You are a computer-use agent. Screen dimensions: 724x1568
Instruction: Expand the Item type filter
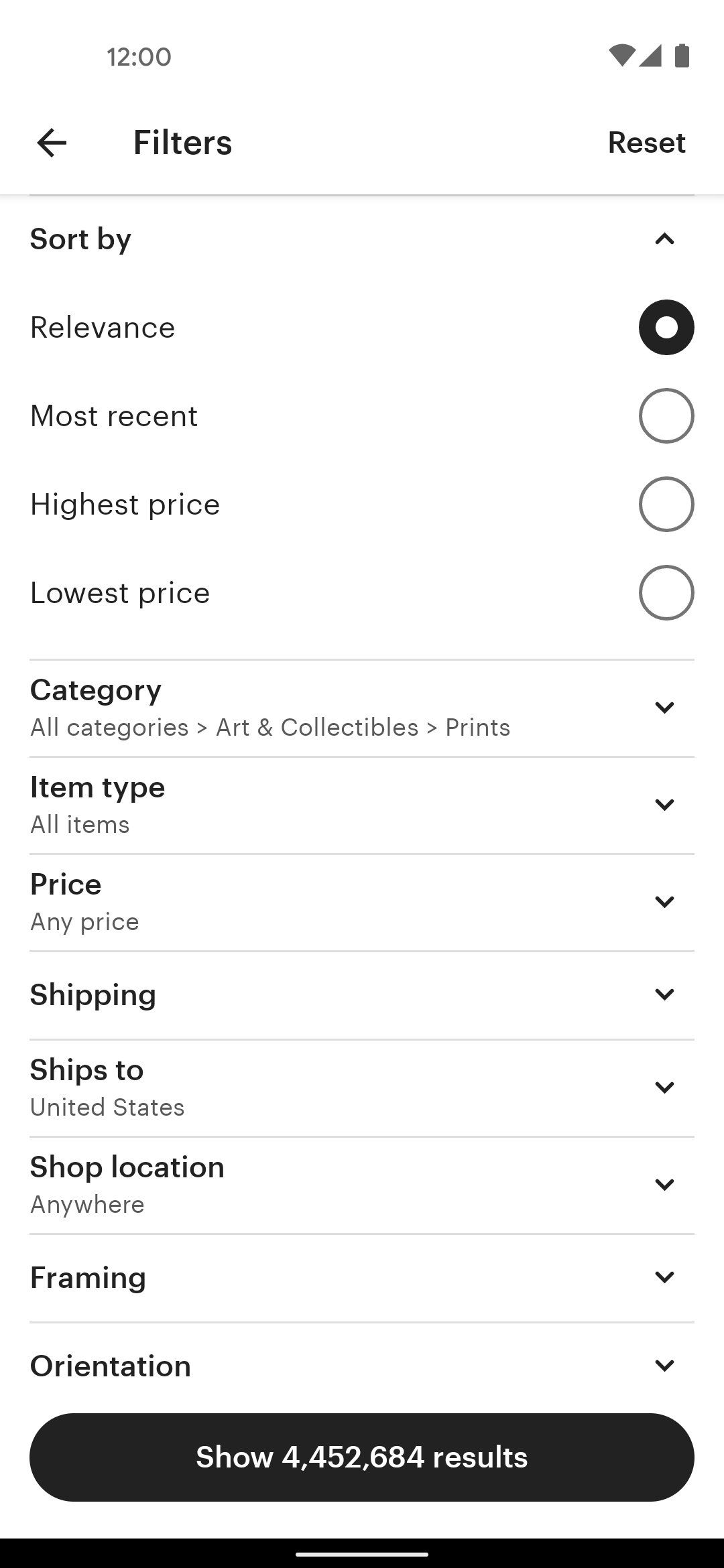tap(362, 805)
